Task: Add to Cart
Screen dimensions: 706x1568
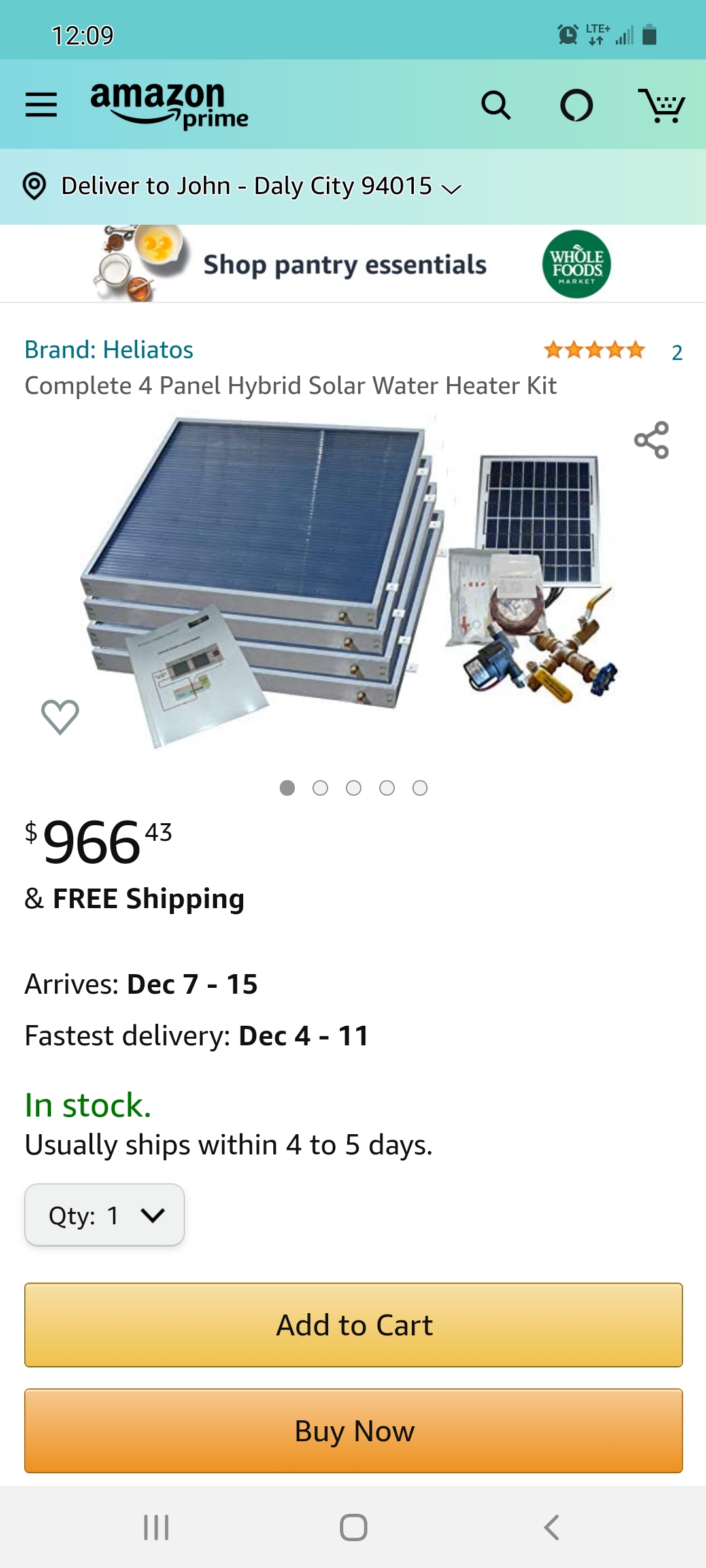Action: pos(353,1325)
